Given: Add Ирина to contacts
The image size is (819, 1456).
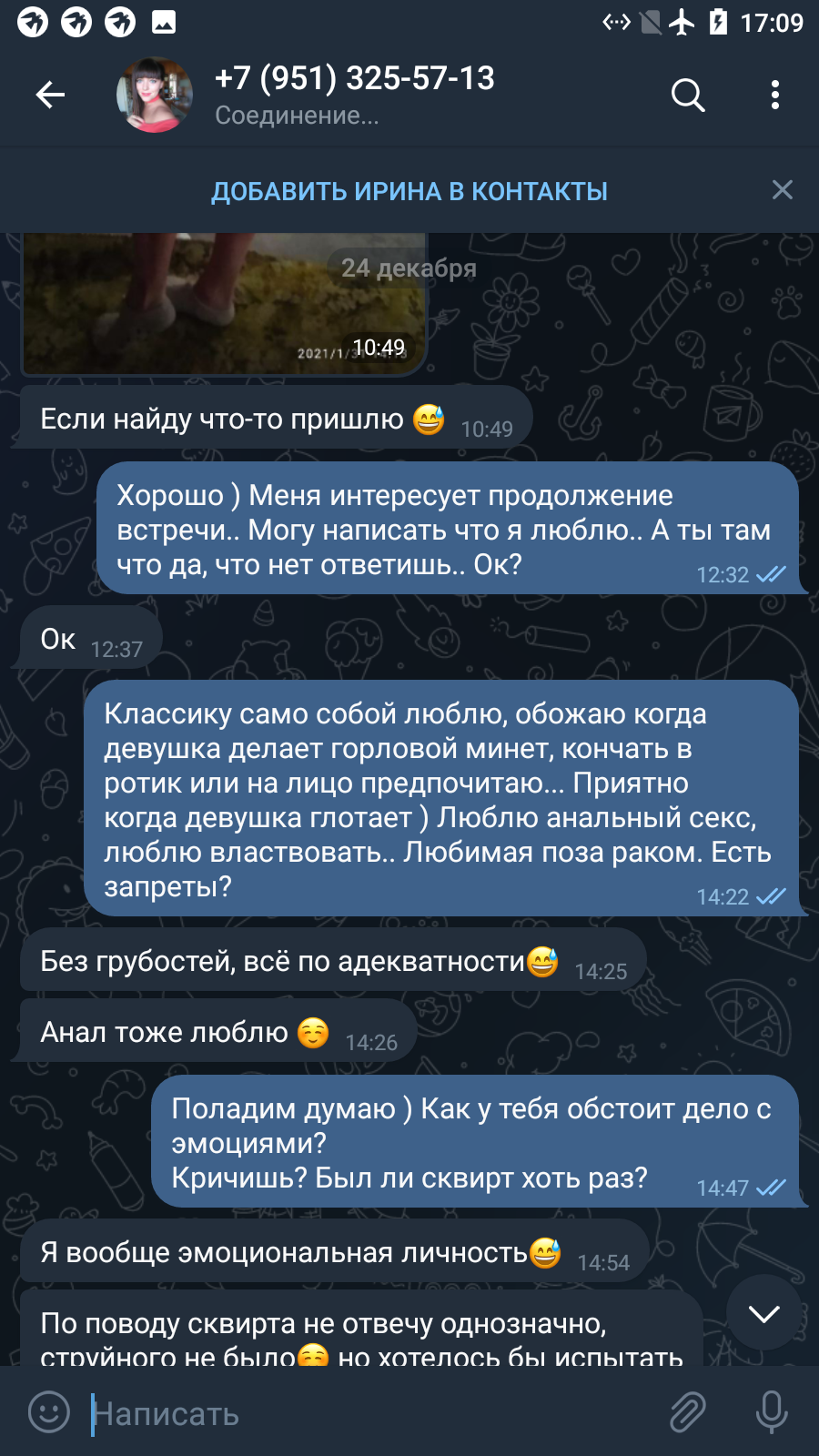Looking at the screenshot, I should [409, 191].
